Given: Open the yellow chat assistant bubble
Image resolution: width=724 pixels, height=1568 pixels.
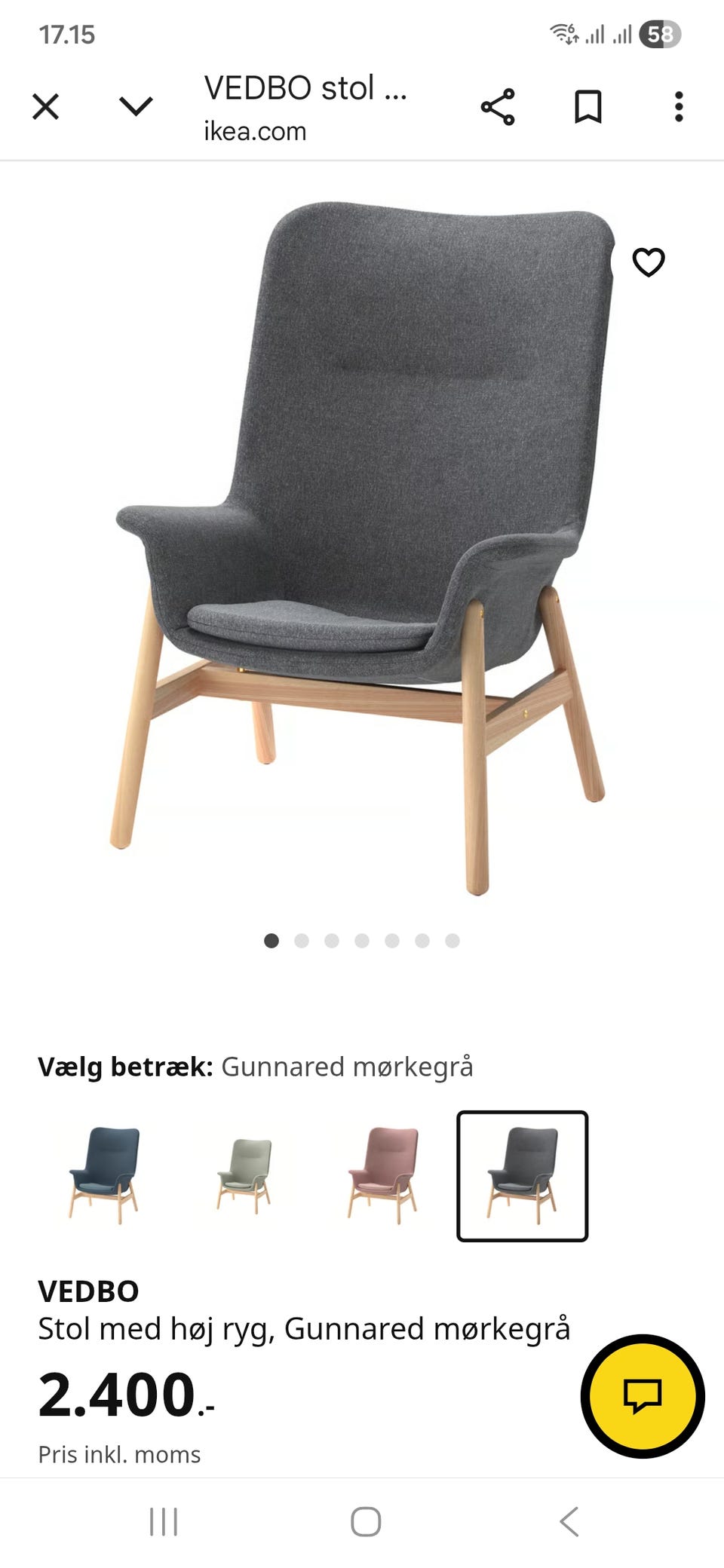Looking at the screenshot, I should coord(642,1401).
